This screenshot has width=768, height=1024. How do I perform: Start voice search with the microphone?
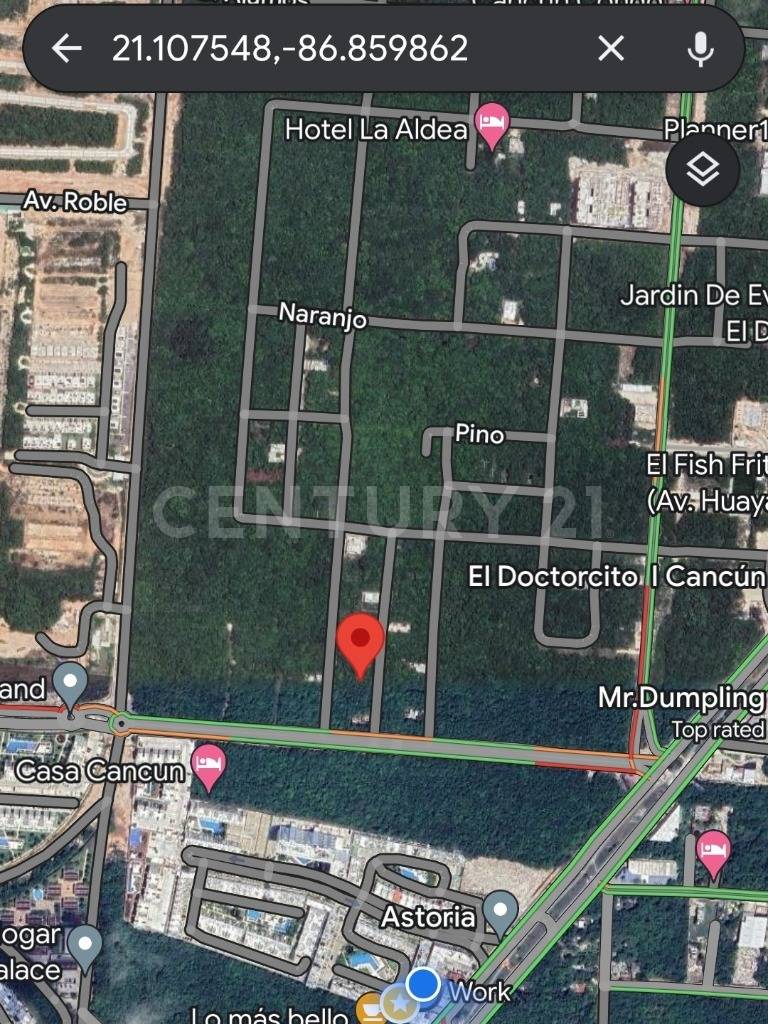(700, 48)
